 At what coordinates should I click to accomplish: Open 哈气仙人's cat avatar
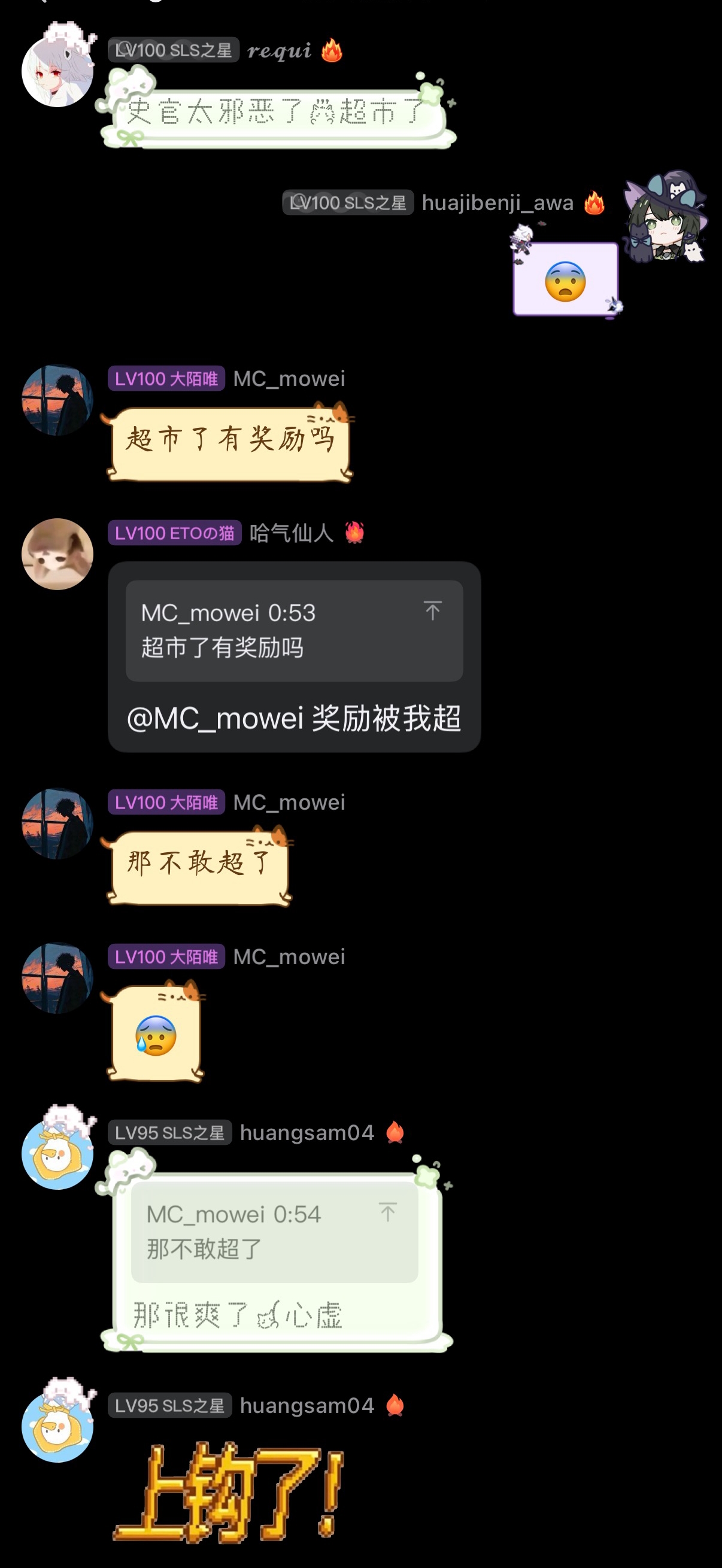pos(57,554)
